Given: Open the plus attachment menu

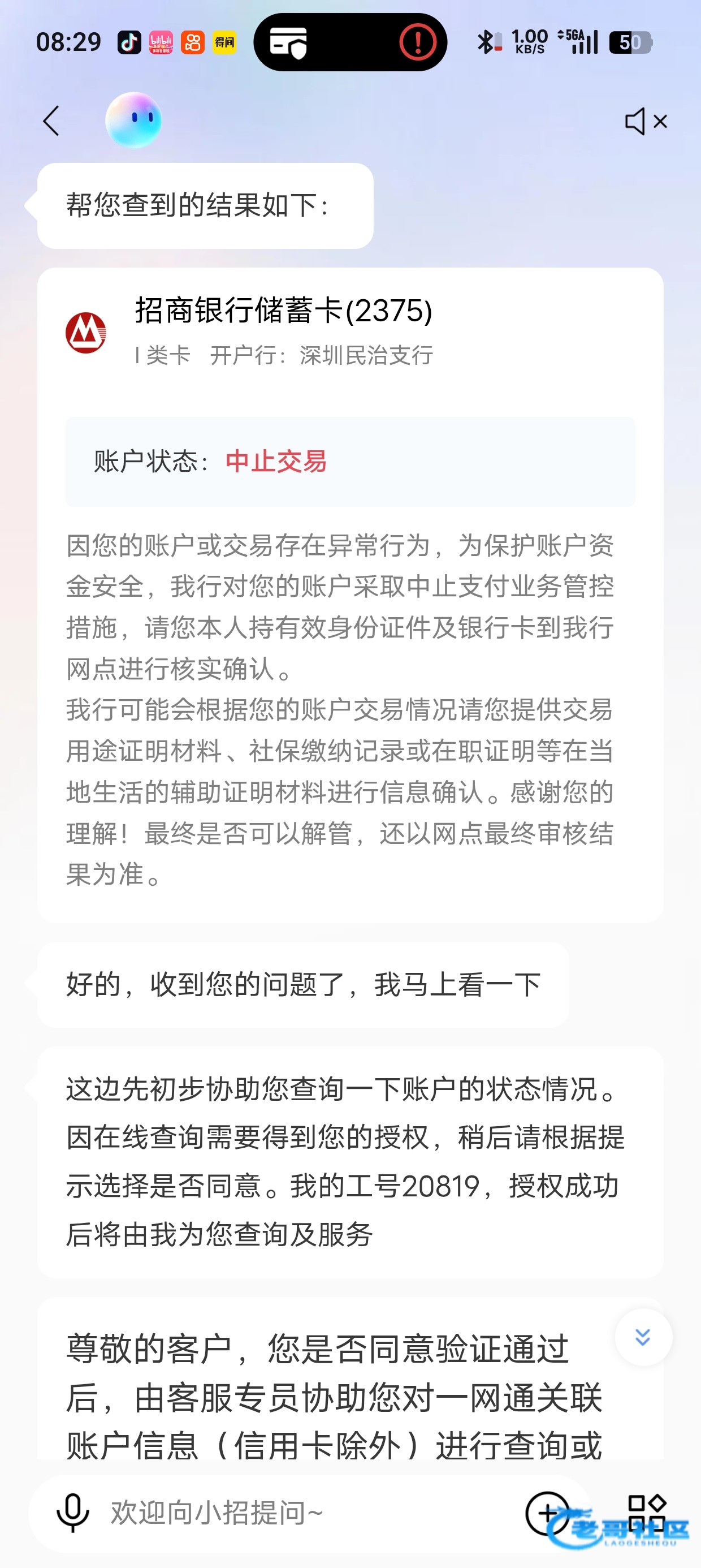Looking at the screenshot, I should pos(547,1512).
